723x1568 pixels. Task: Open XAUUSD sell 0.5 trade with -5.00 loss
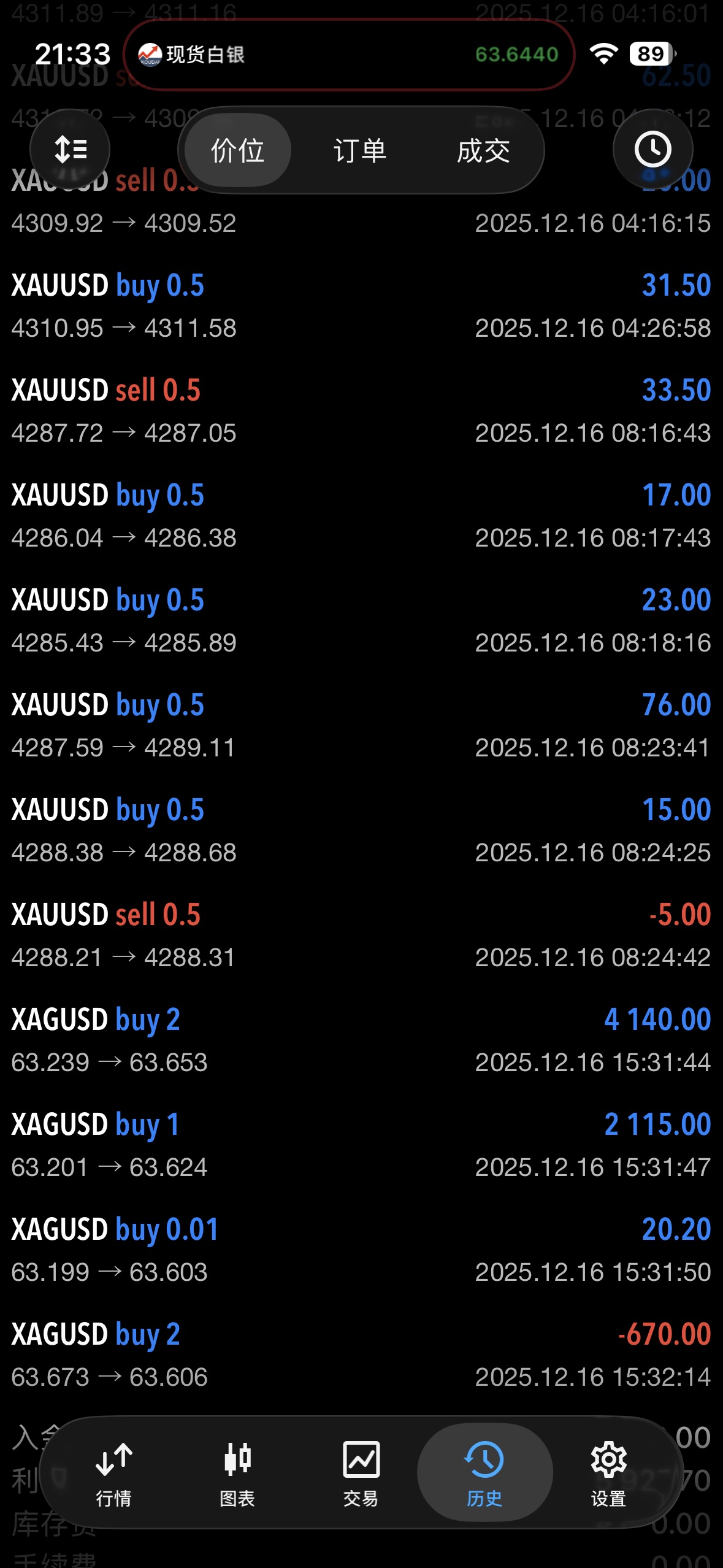[x=361, y=934]
